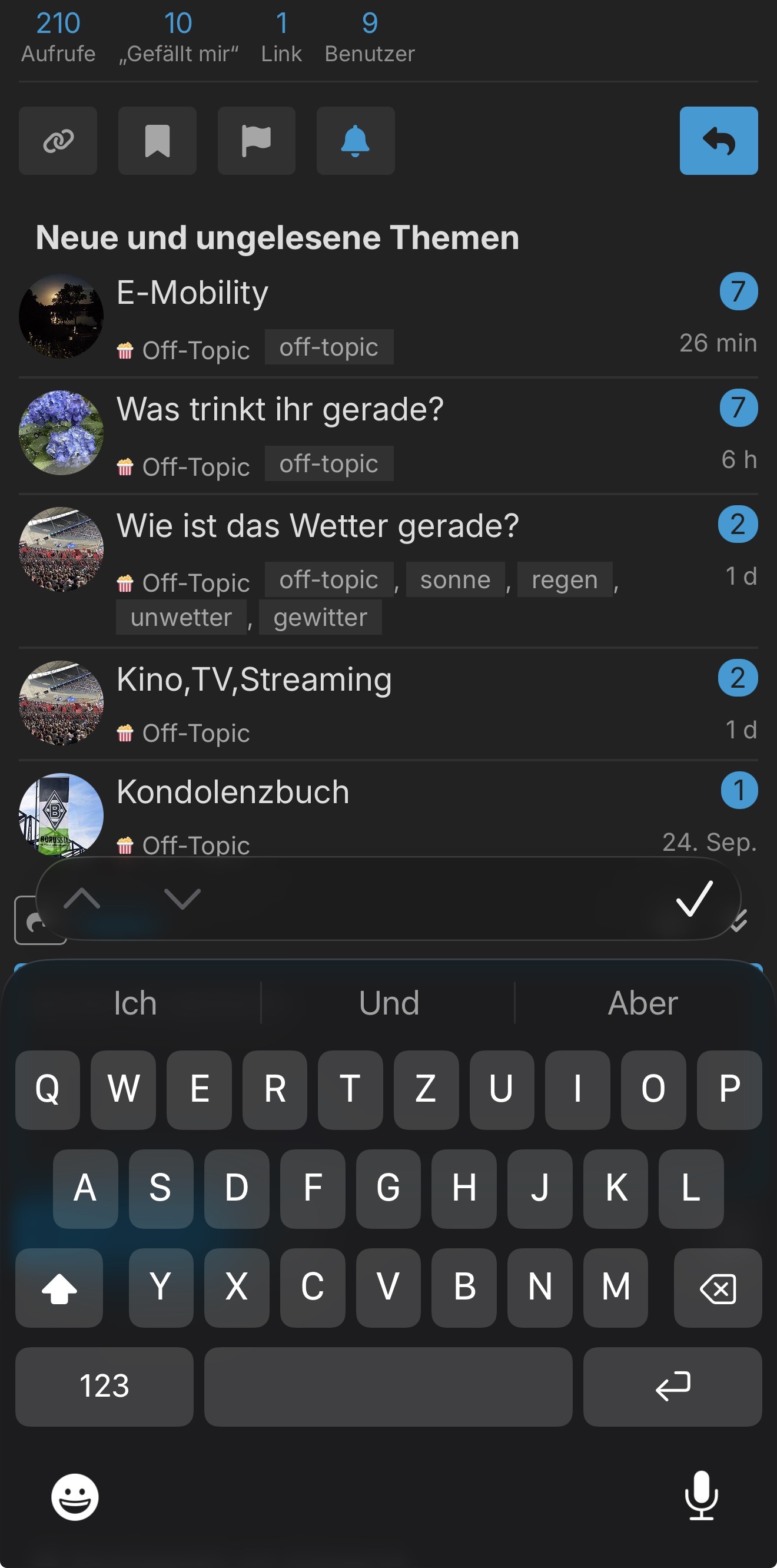The image size is (777, 1568).
Task: Open the E-Mobility topic
Action: pos(192,293)
